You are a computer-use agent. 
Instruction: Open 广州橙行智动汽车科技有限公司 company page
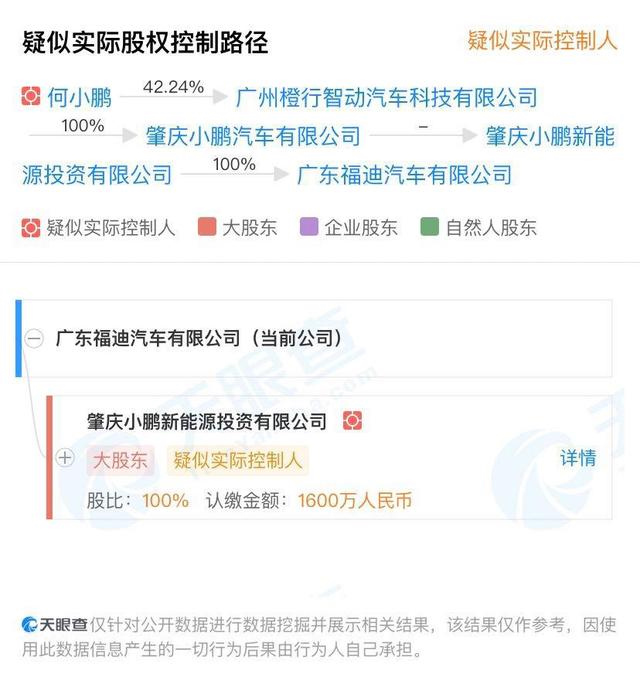pyautogui.click(x=386, y=97)
